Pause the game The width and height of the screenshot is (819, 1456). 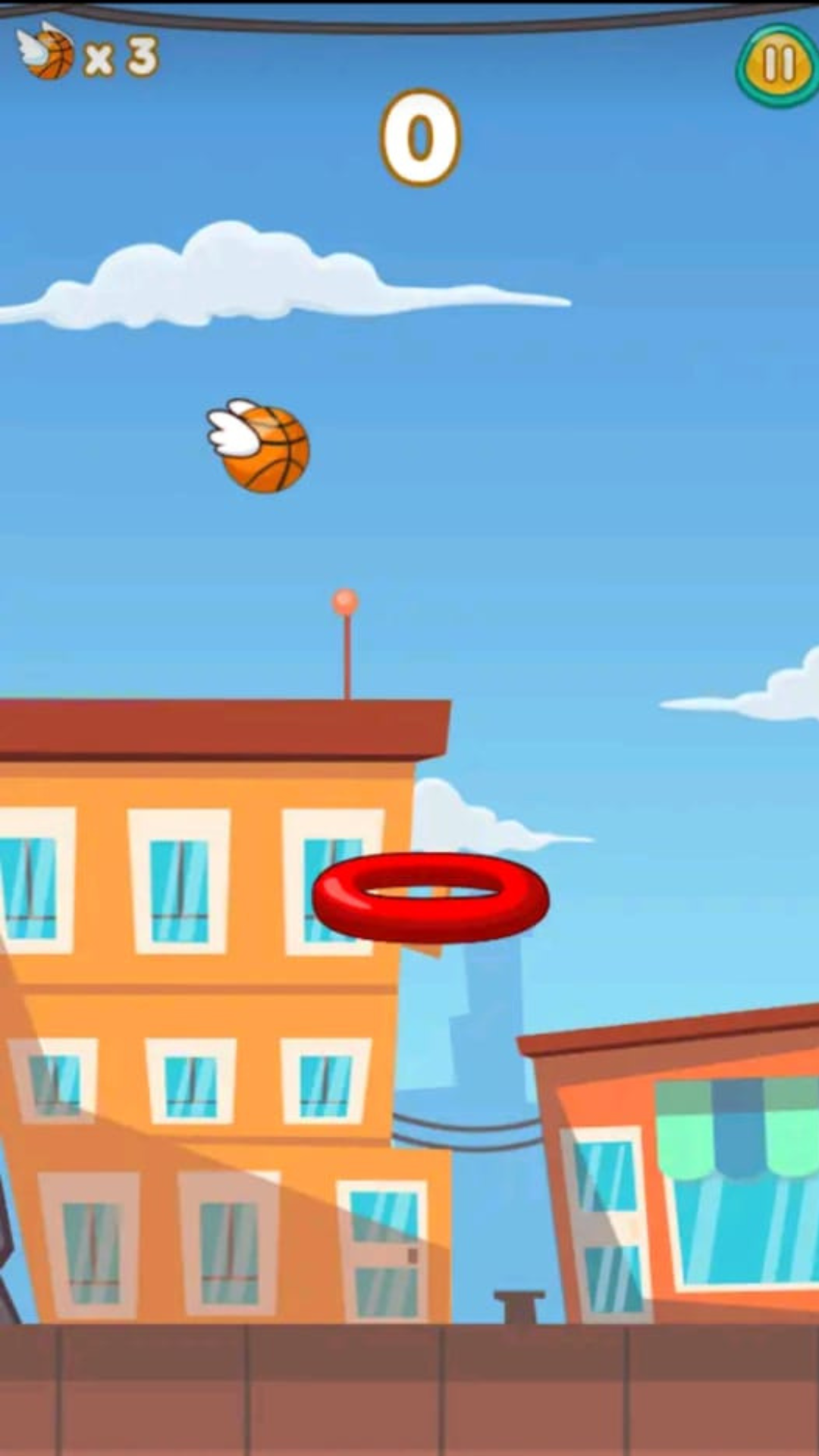[x=777, y=65]
